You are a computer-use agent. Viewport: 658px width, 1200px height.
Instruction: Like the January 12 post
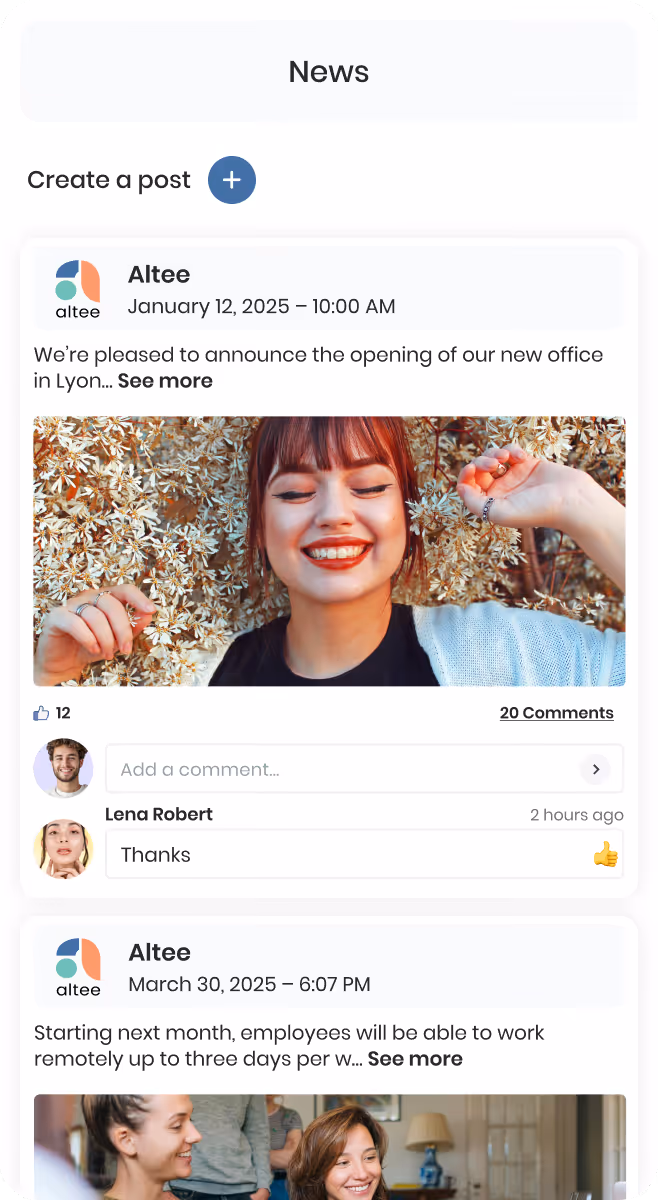(x=41, y=713)
